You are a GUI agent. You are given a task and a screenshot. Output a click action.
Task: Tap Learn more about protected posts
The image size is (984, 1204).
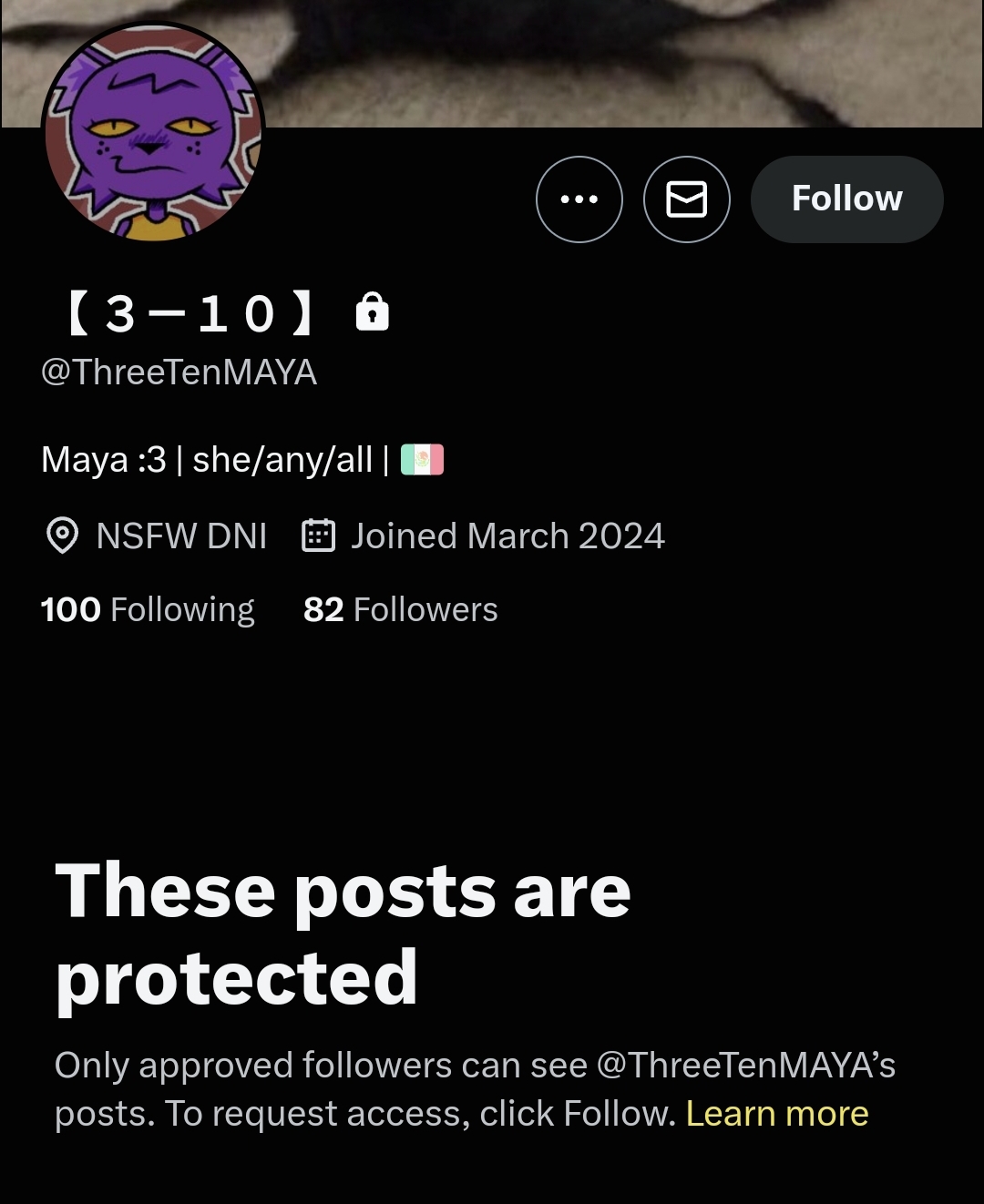(x=776, y=1113)
